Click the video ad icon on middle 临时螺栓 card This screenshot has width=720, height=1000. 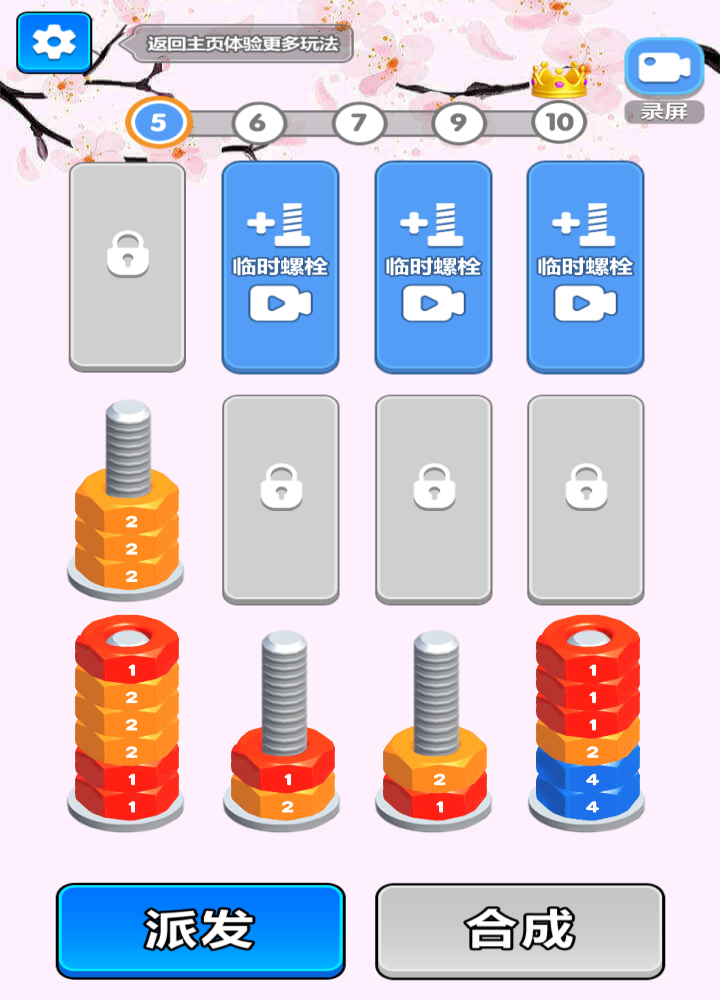pyautogui.click(x=433, y=302)
